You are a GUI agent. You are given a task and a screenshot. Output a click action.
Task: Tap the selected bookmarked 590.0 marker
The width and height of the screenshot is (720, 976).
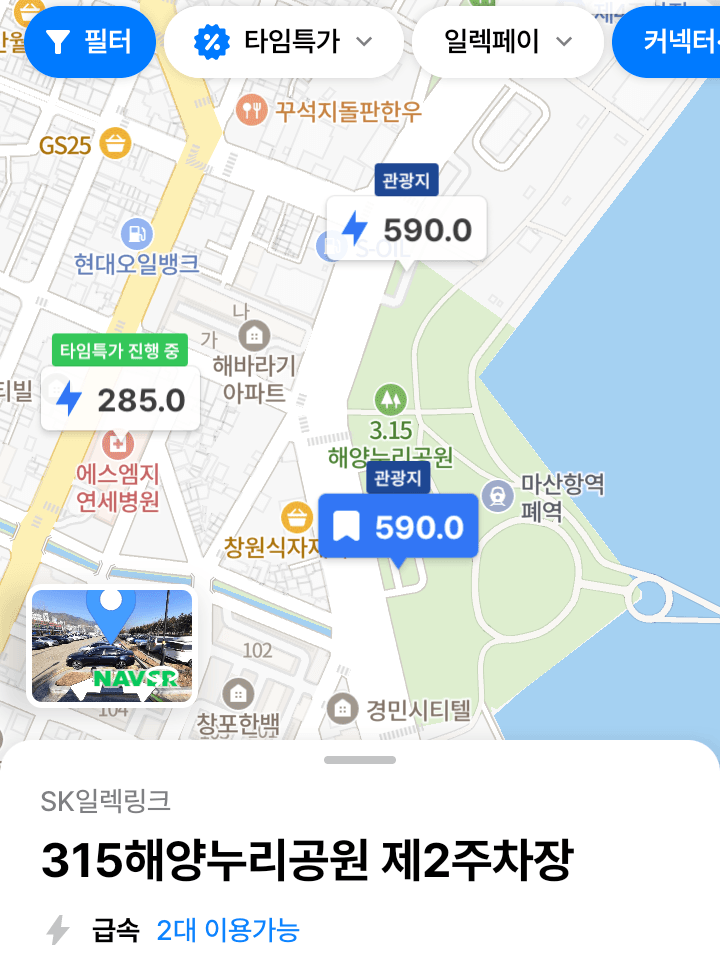pos(398,527)
